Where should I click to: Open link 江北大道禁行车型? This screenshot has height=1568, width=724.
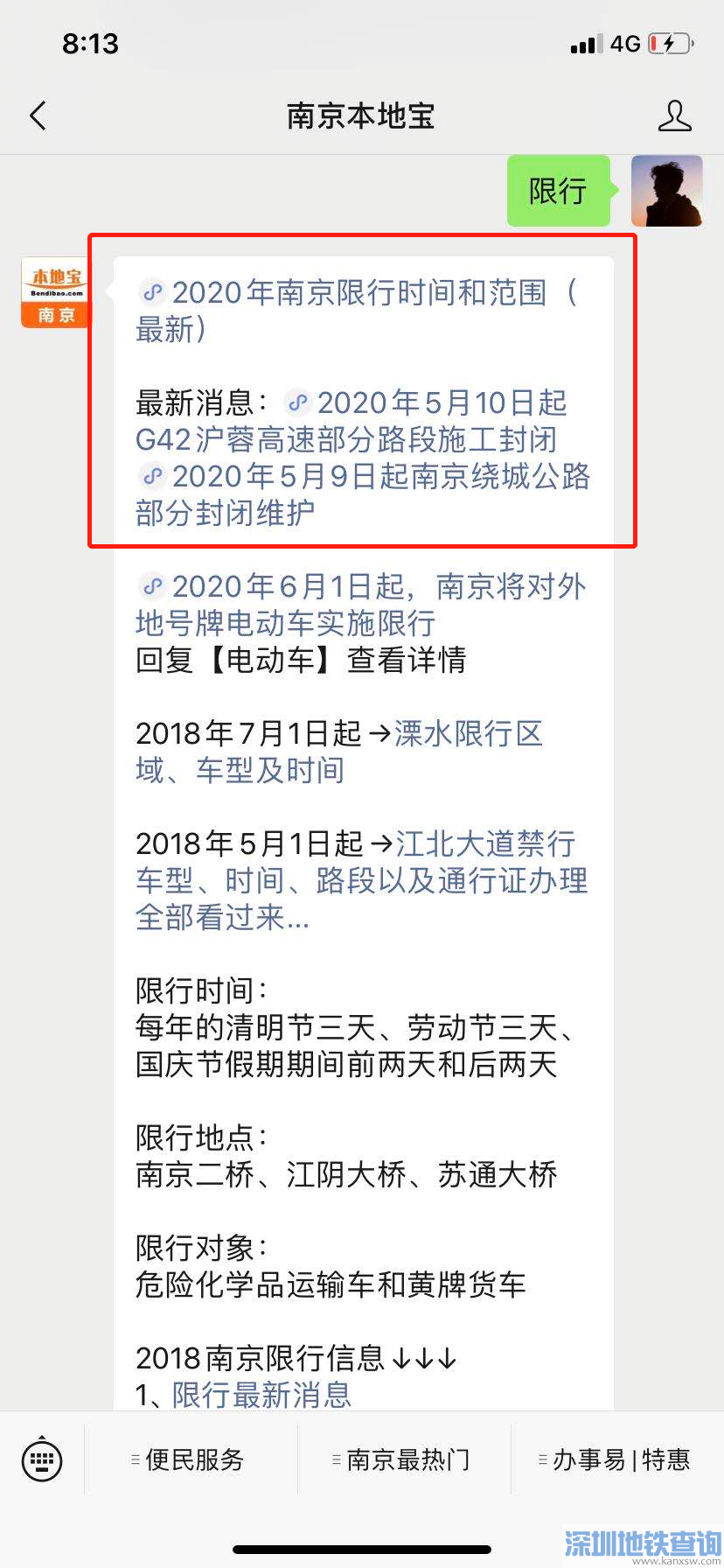(485, 844)
